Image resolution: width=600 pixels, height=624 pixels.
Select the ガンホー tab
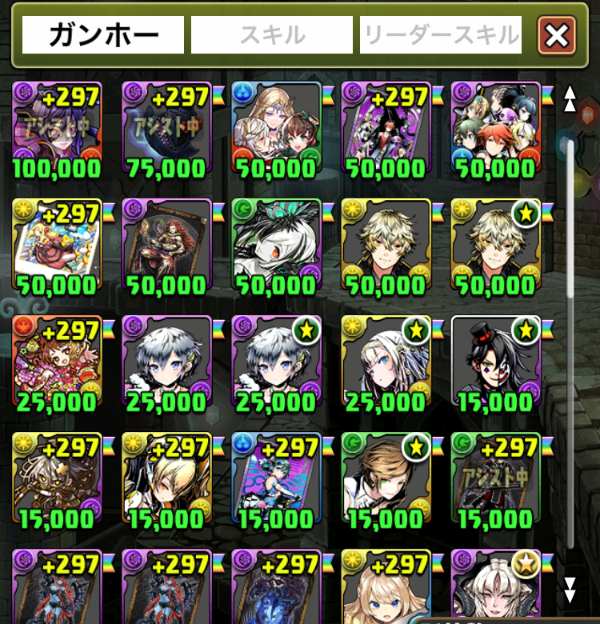(103, 36)
